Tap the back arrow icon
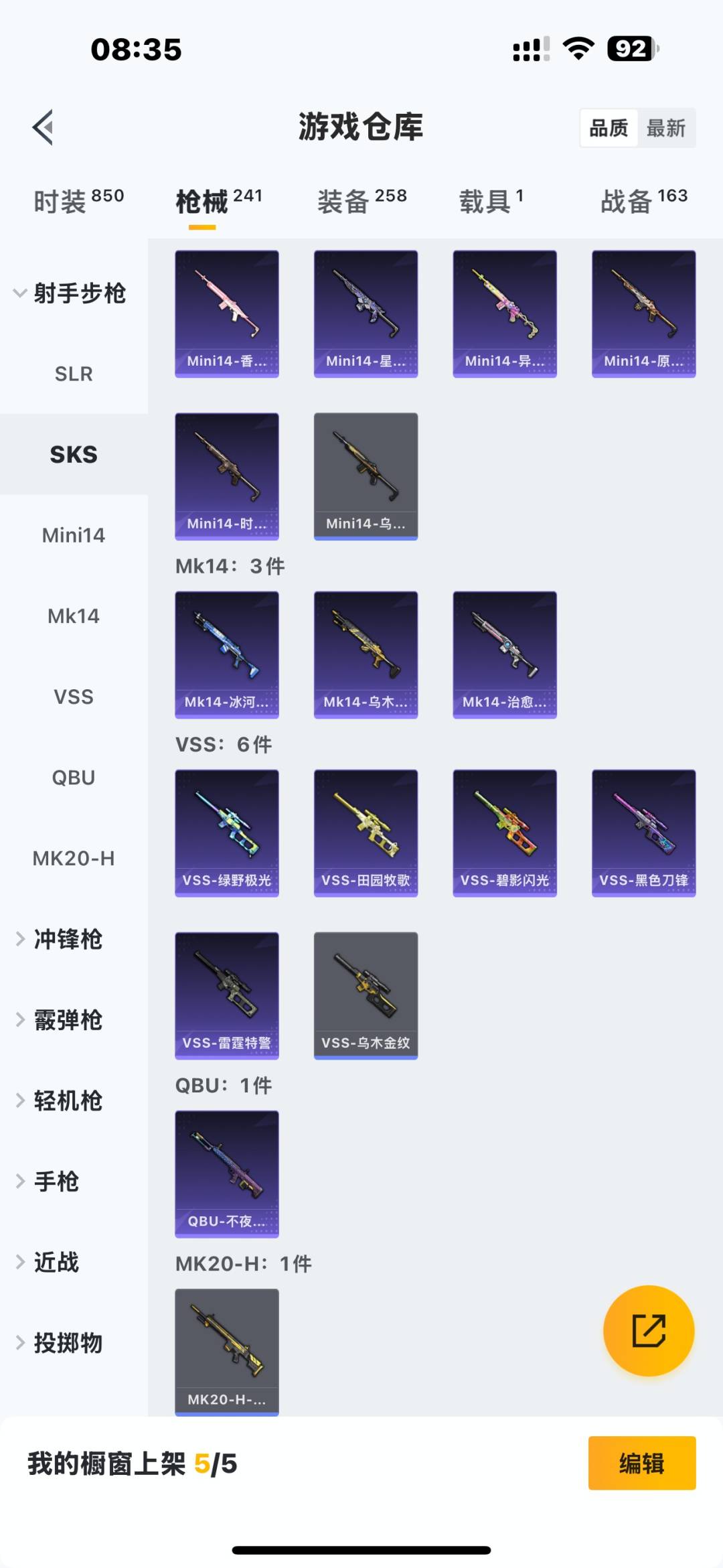The width and height of the screenshot is (723, 1568). (43, 128)
